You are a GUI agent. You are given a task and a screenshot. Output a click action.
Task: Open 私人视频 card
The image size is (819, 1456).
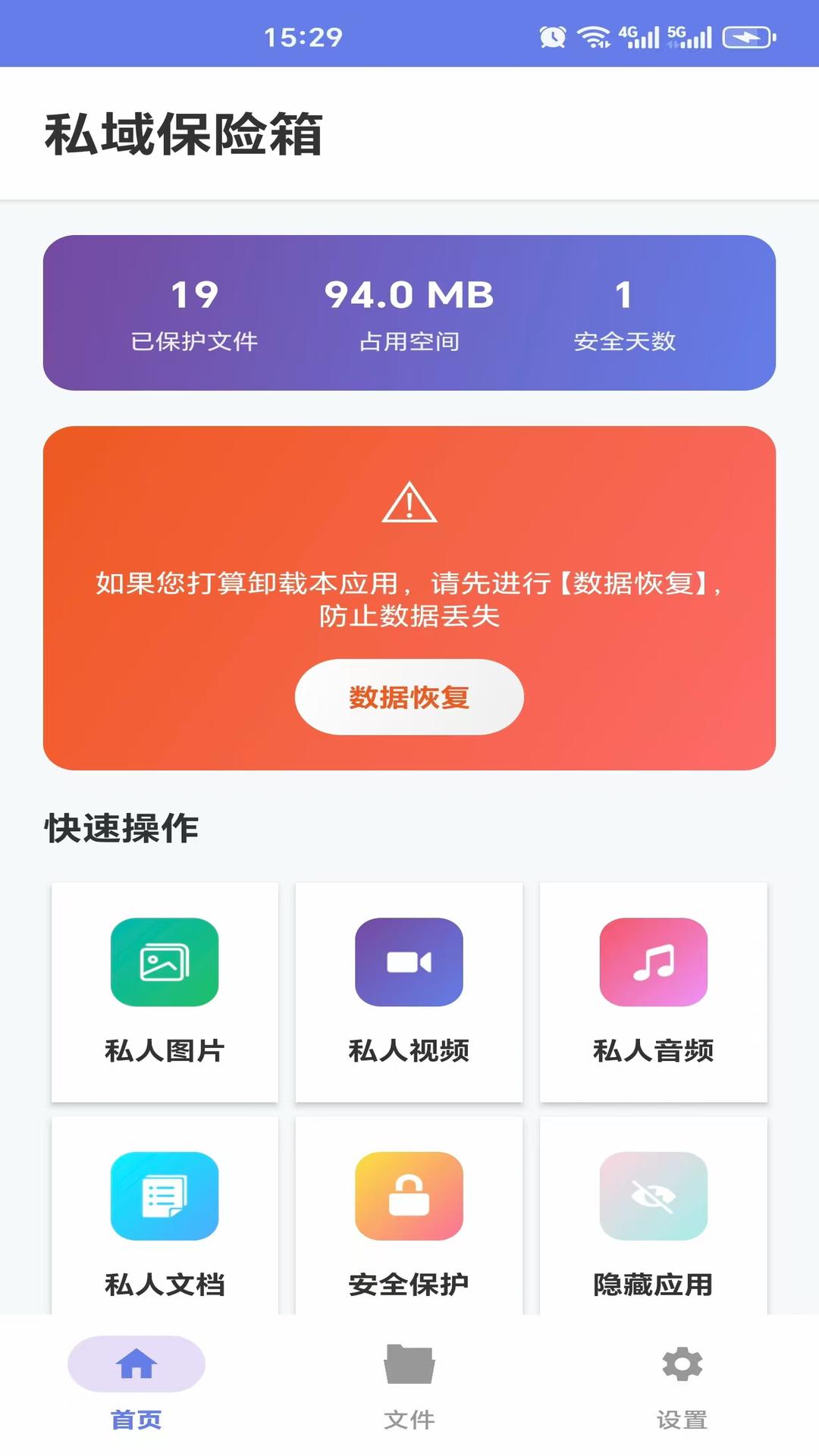click(409, 990)
